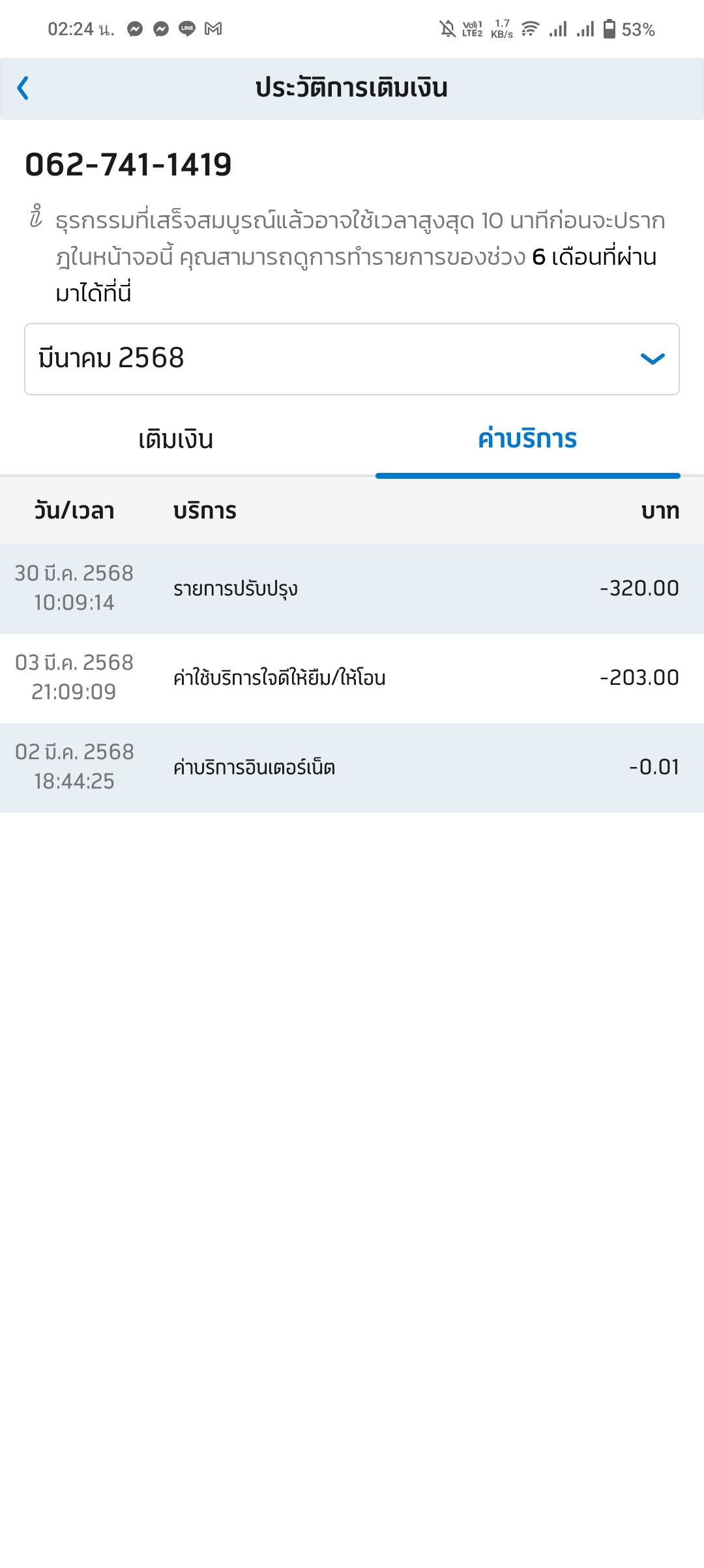Open the มีนาคม 2568 month dropdown
Viewport: 704px width, 1568px height.
coord(352,359)
